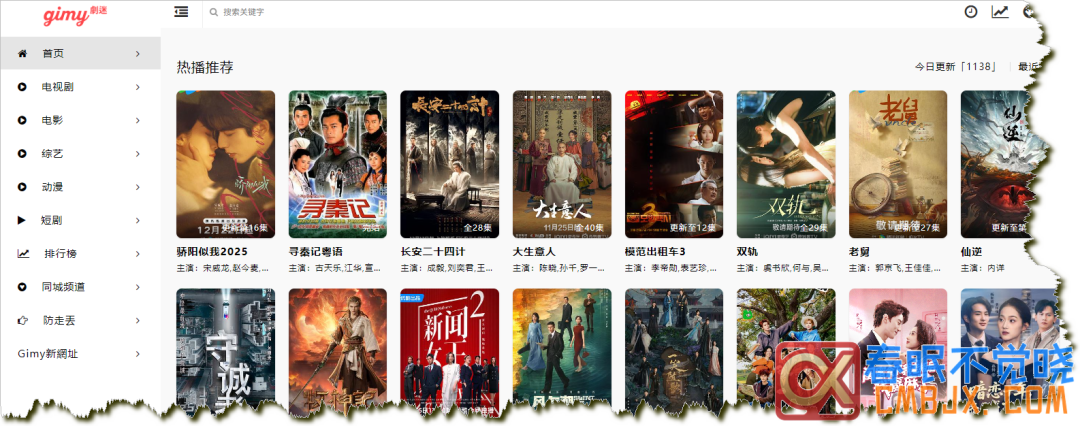Screen dimensions: 1080x426
Task: Tap the 双轨 show card
Action: coord(785,163)
